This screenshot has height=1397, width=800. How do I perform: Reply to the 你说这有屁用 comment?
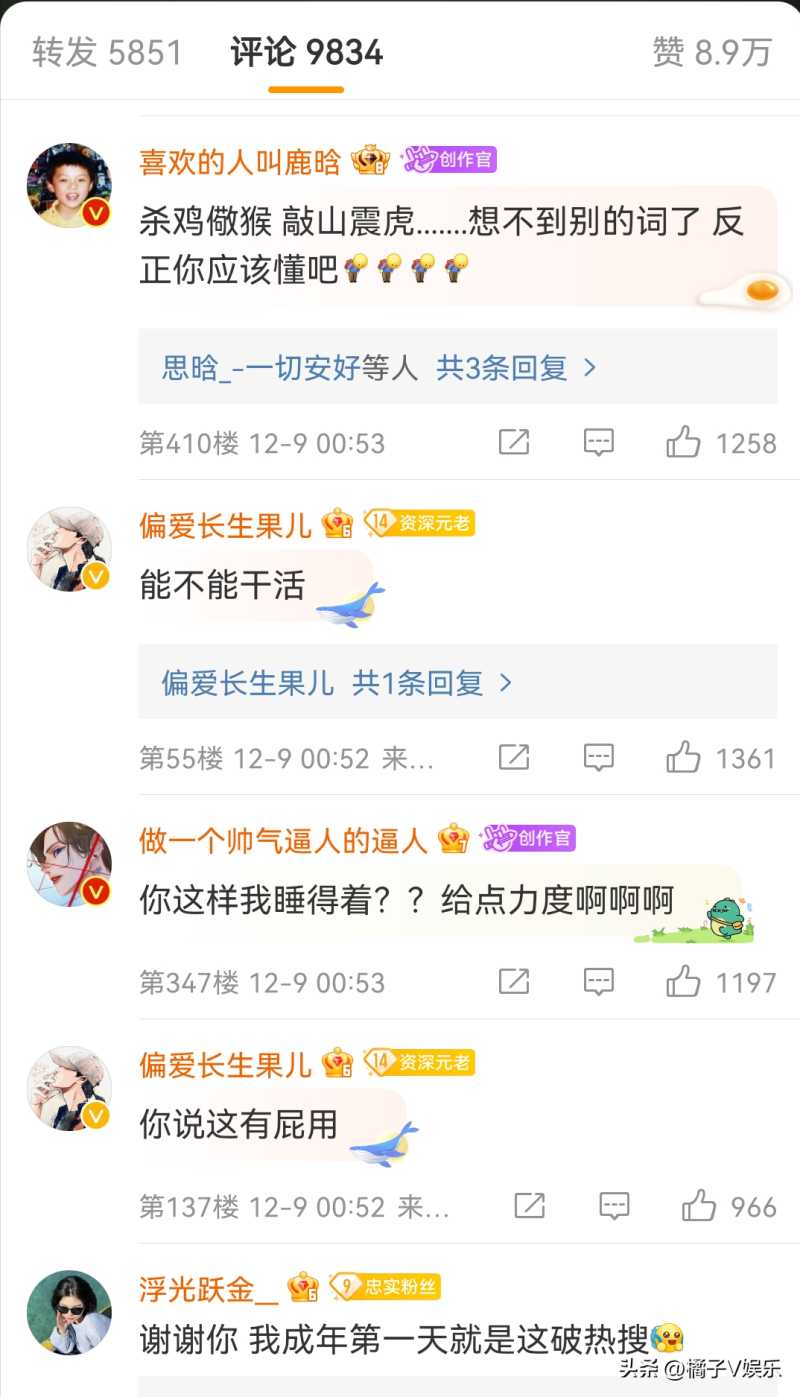pos(614,1206)
